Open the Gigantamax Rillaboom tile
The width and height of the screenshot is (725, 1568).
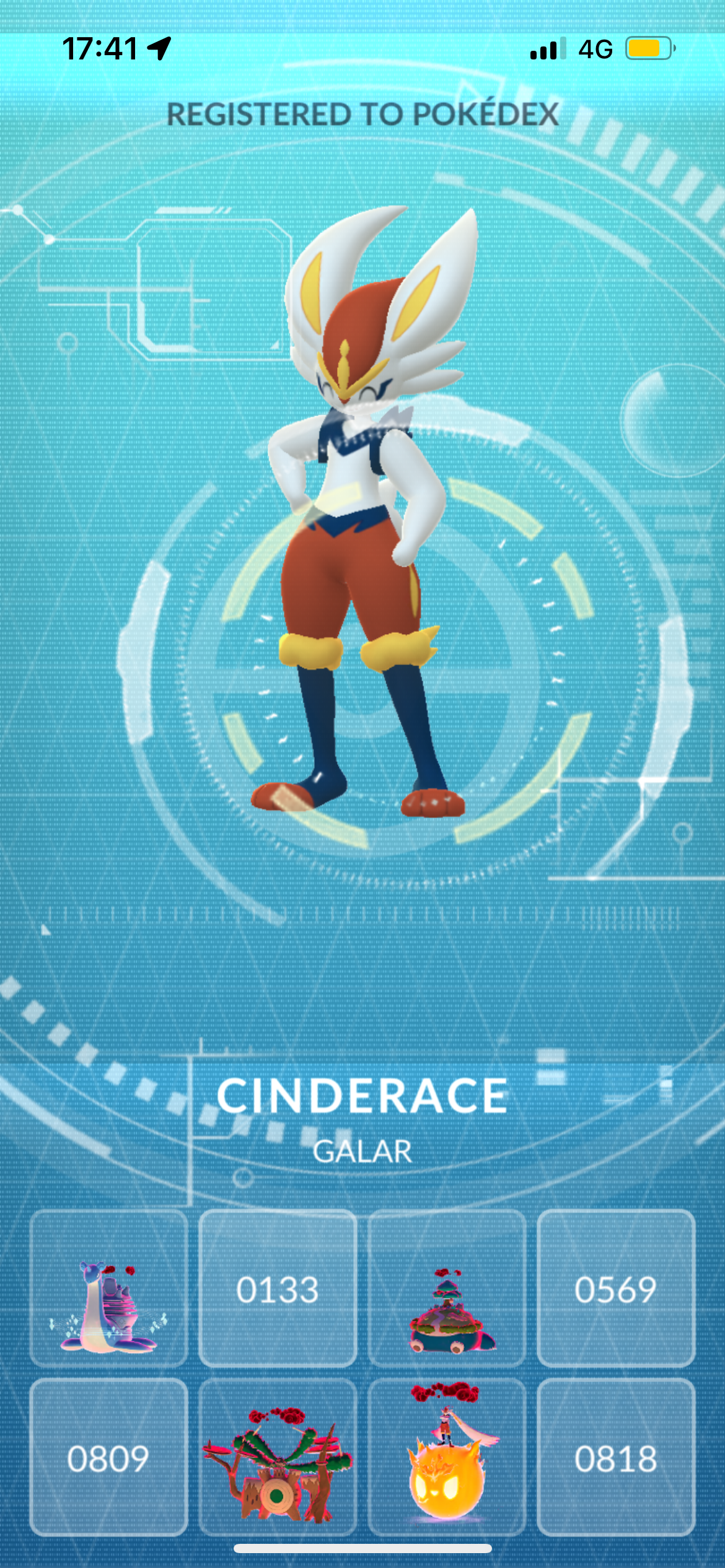278,1457
